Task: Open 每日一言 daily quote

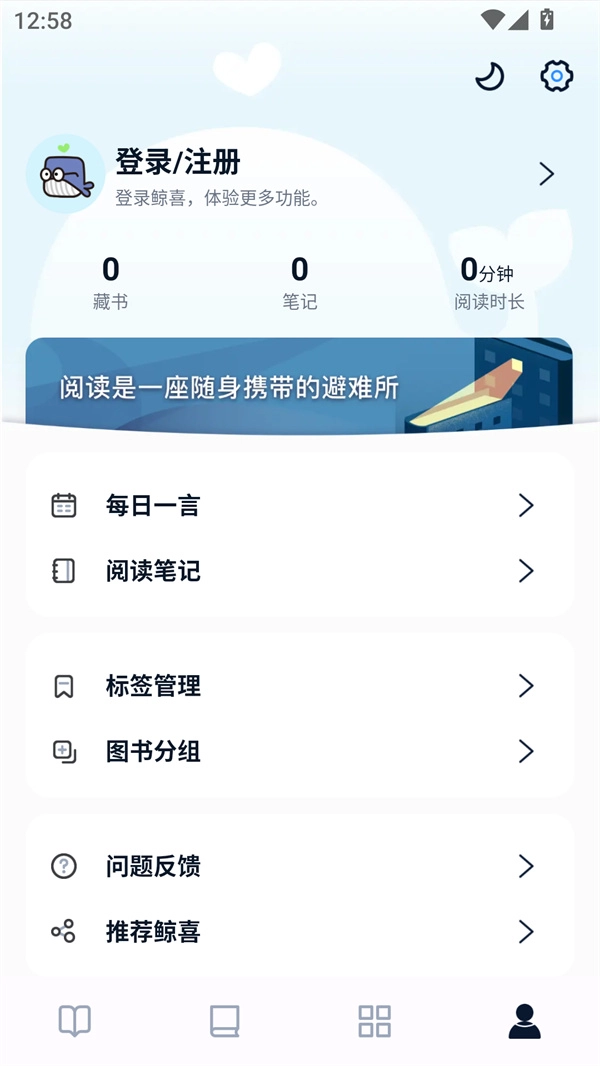Action: tap(299, 506)
